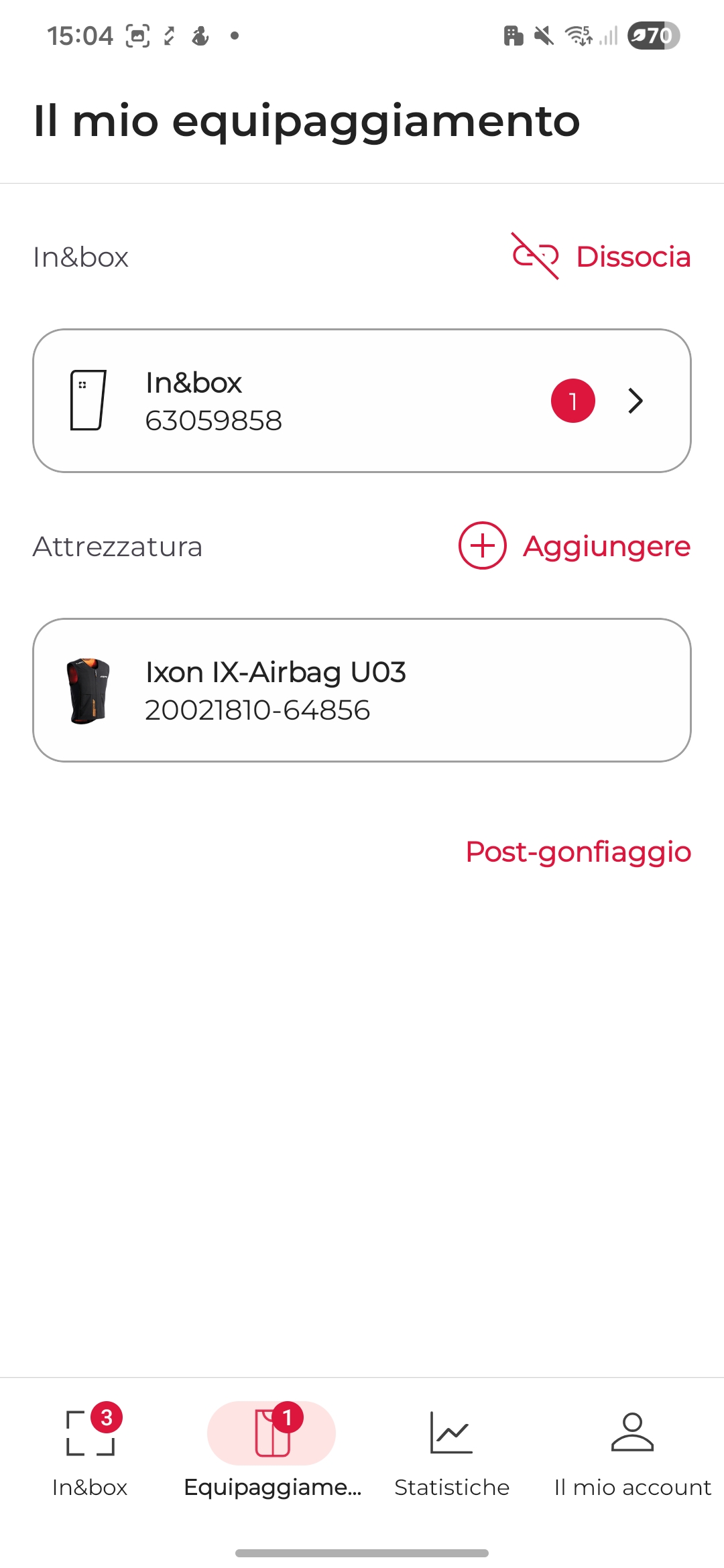Tap Aggiungere to add new equipment

click(575, 546)
